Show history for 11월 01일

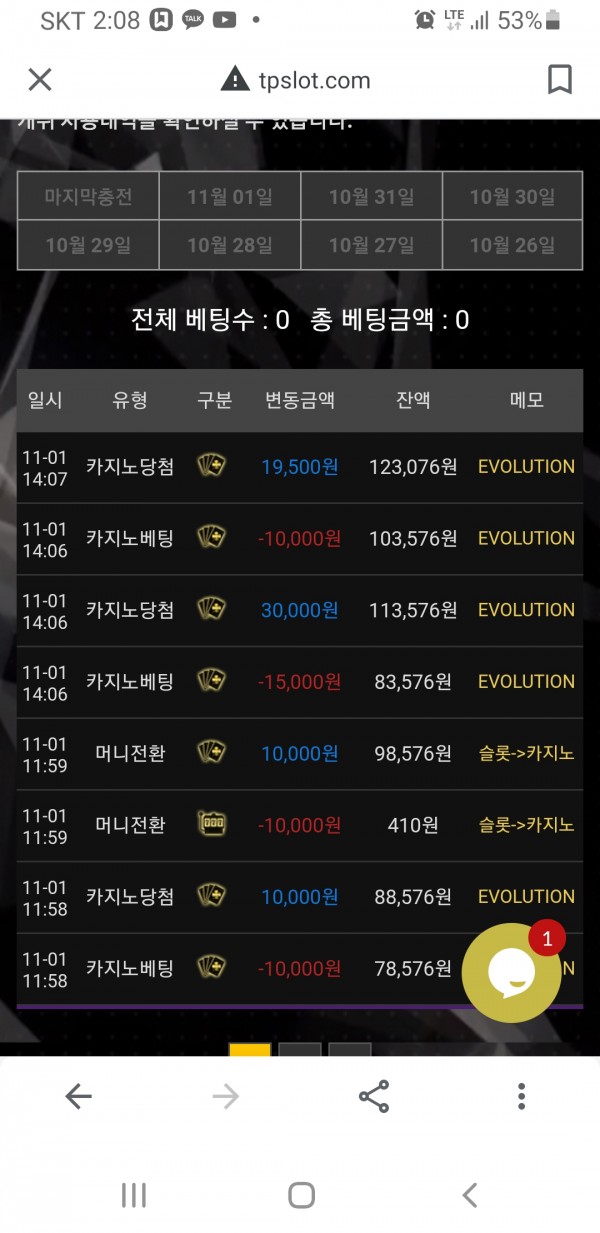[x=230, y=196]
